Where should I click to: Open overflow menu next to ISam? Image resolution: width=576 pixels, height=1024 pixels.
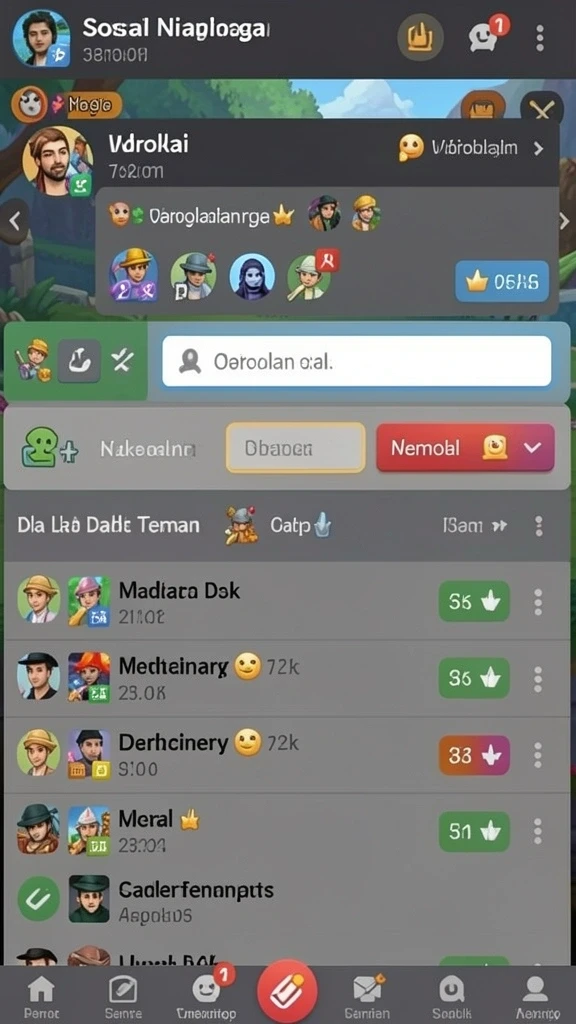pos(538,526)
